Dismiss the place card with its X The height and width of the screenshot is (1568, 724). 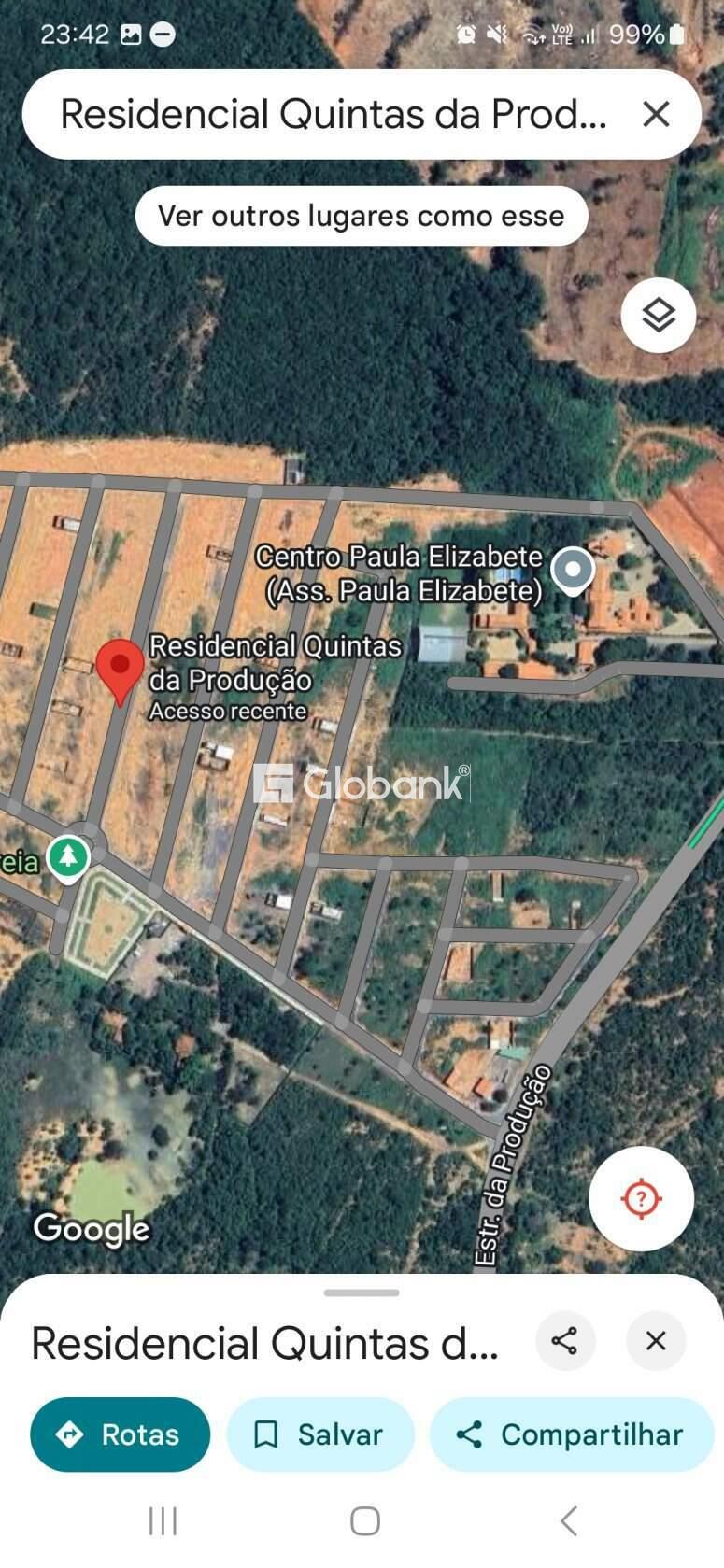tap(655, 1341)
